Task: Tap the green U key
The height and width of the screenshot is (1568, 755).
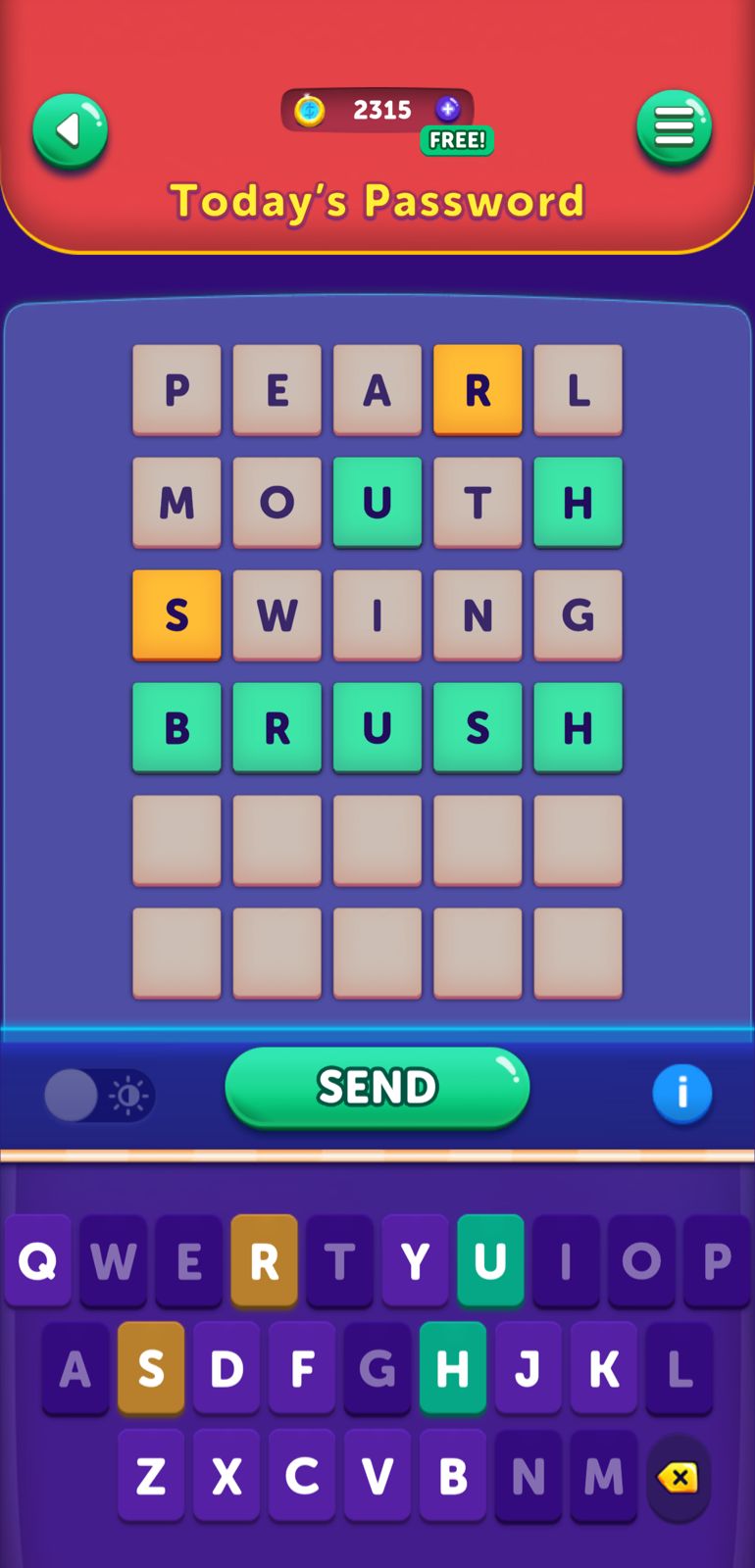Action: point(490,1260)
